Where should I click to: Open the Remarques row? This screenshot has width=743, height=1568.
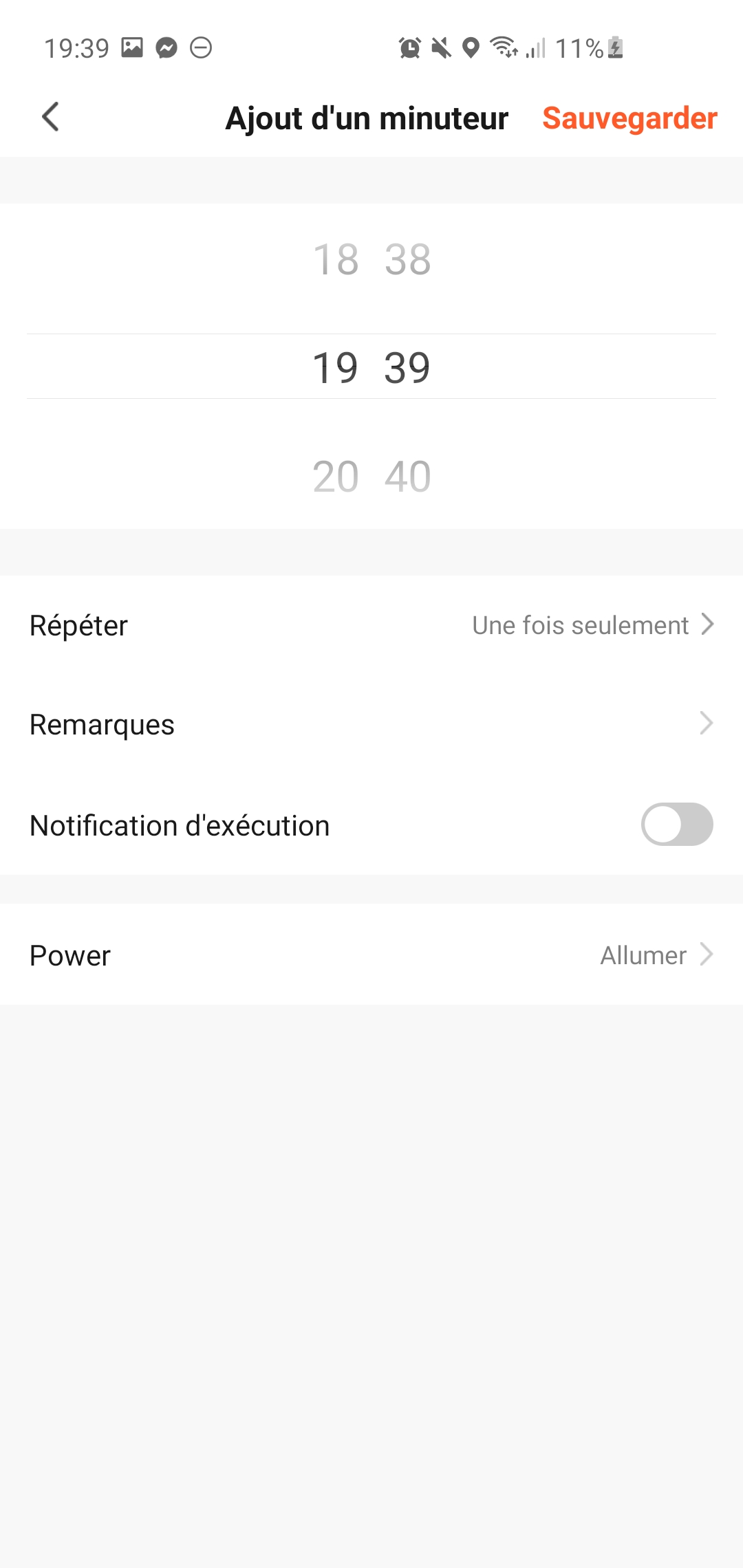point(371,724)
